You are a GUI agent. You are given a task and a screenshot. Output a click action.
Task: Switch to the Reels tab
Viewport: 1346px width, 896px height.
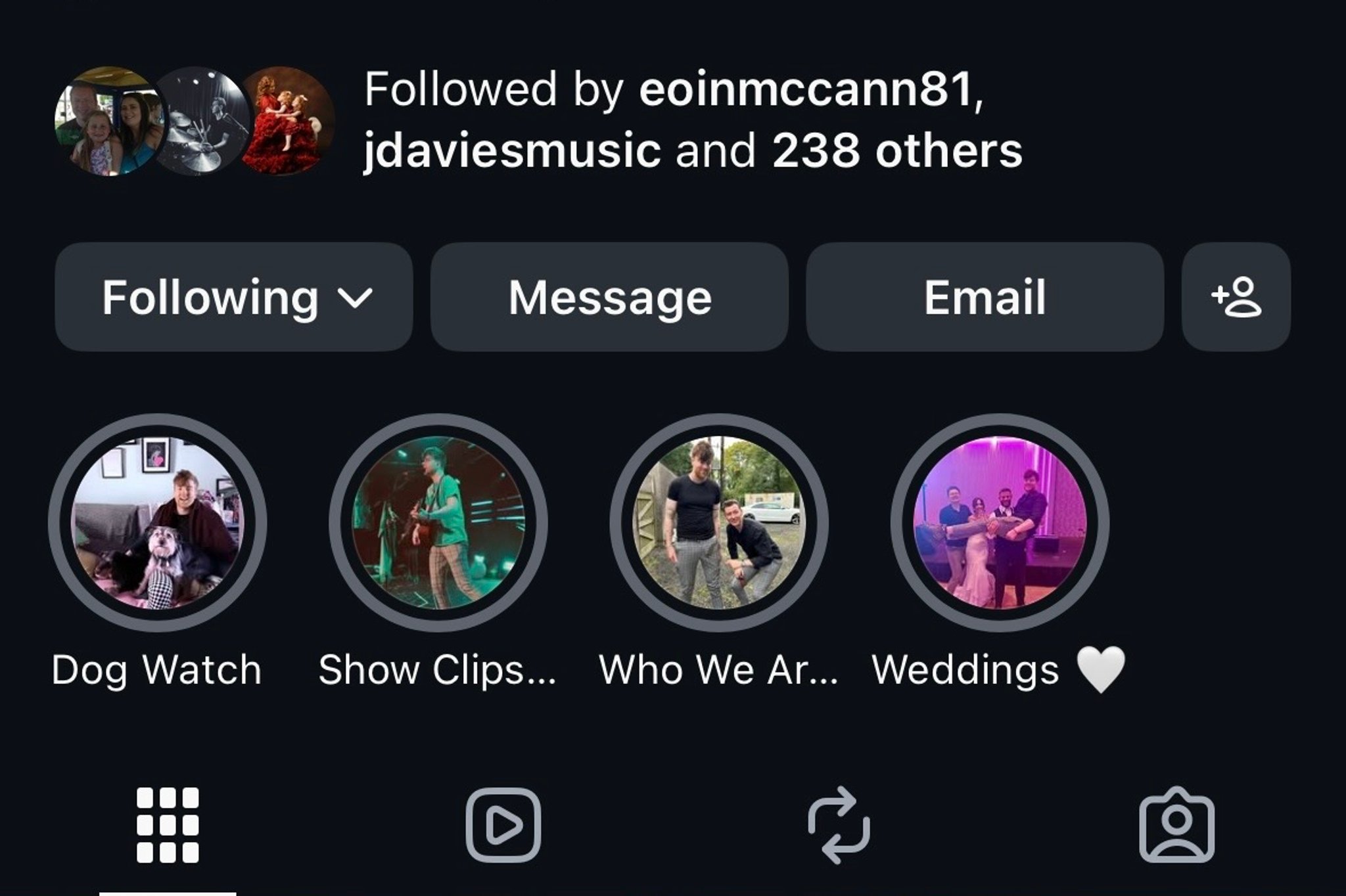click(x=503, y=825)
